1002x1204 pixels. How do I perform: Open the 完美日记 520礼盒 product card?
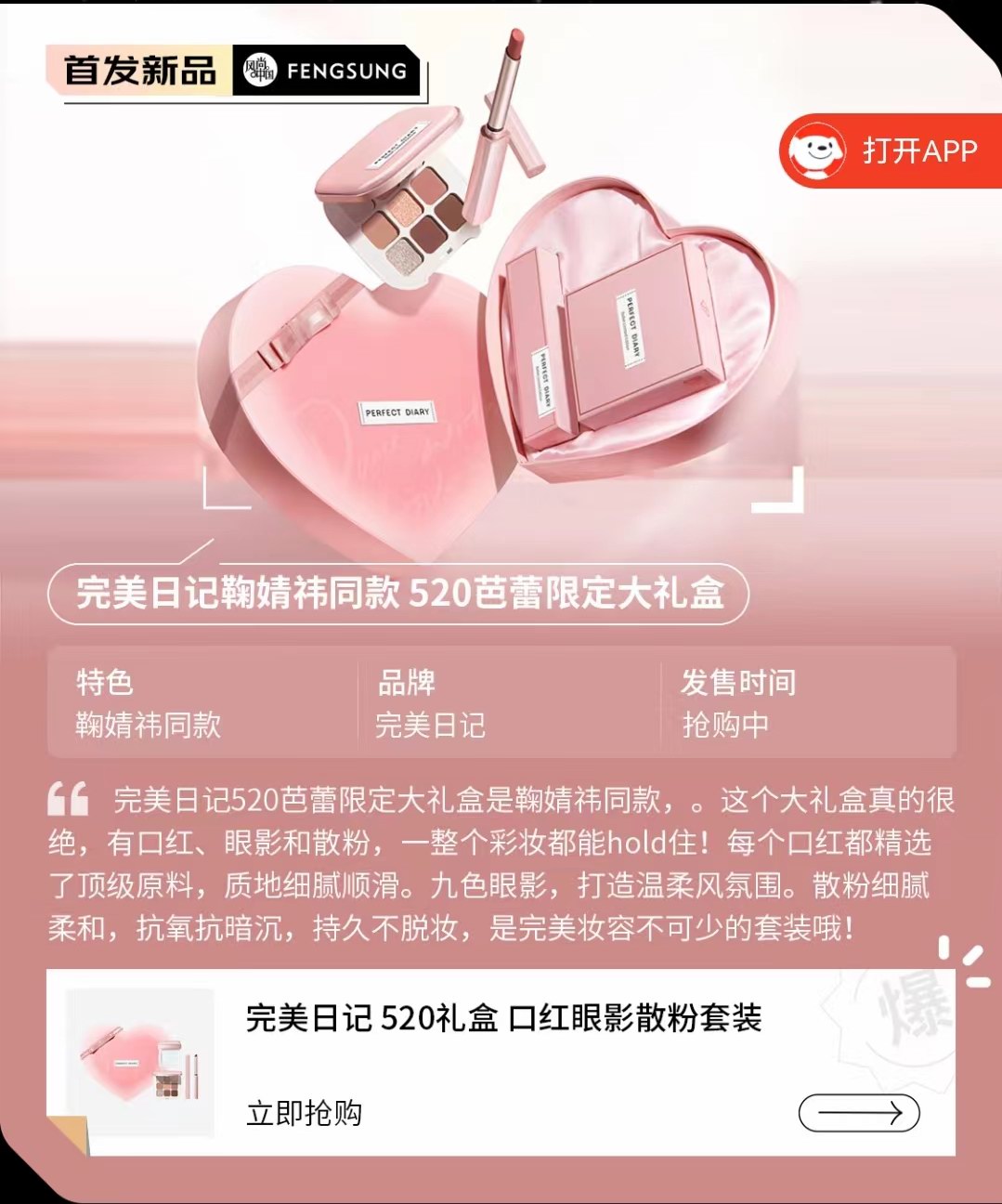pos(502,1019)
